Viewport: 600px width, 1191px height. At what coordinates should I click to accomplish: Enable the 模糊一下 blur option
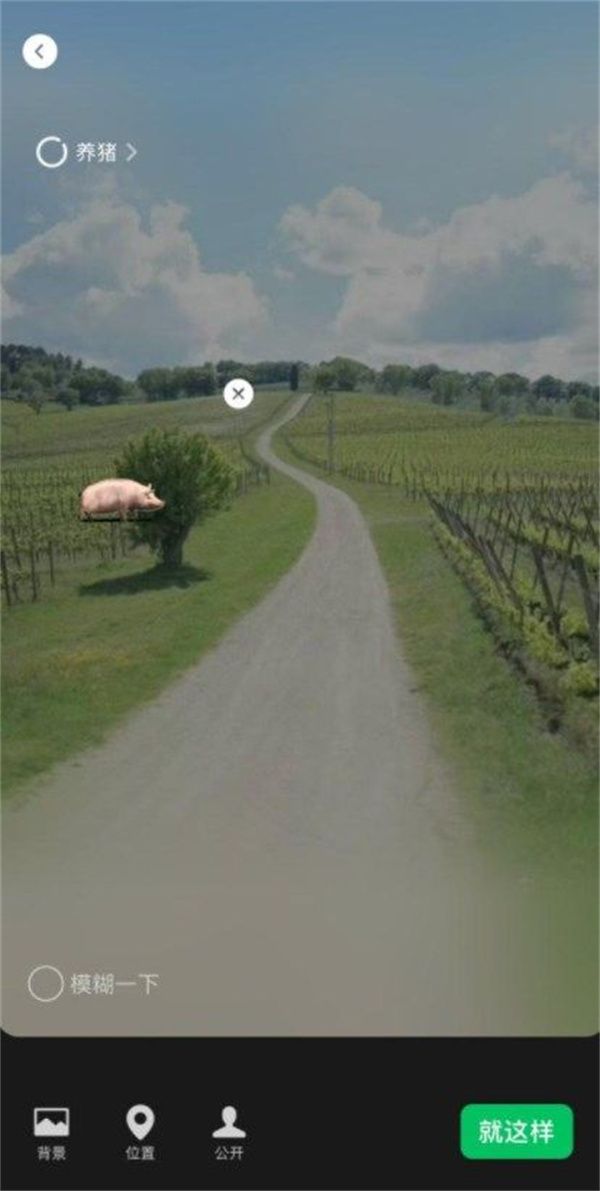tap(46, 984)
